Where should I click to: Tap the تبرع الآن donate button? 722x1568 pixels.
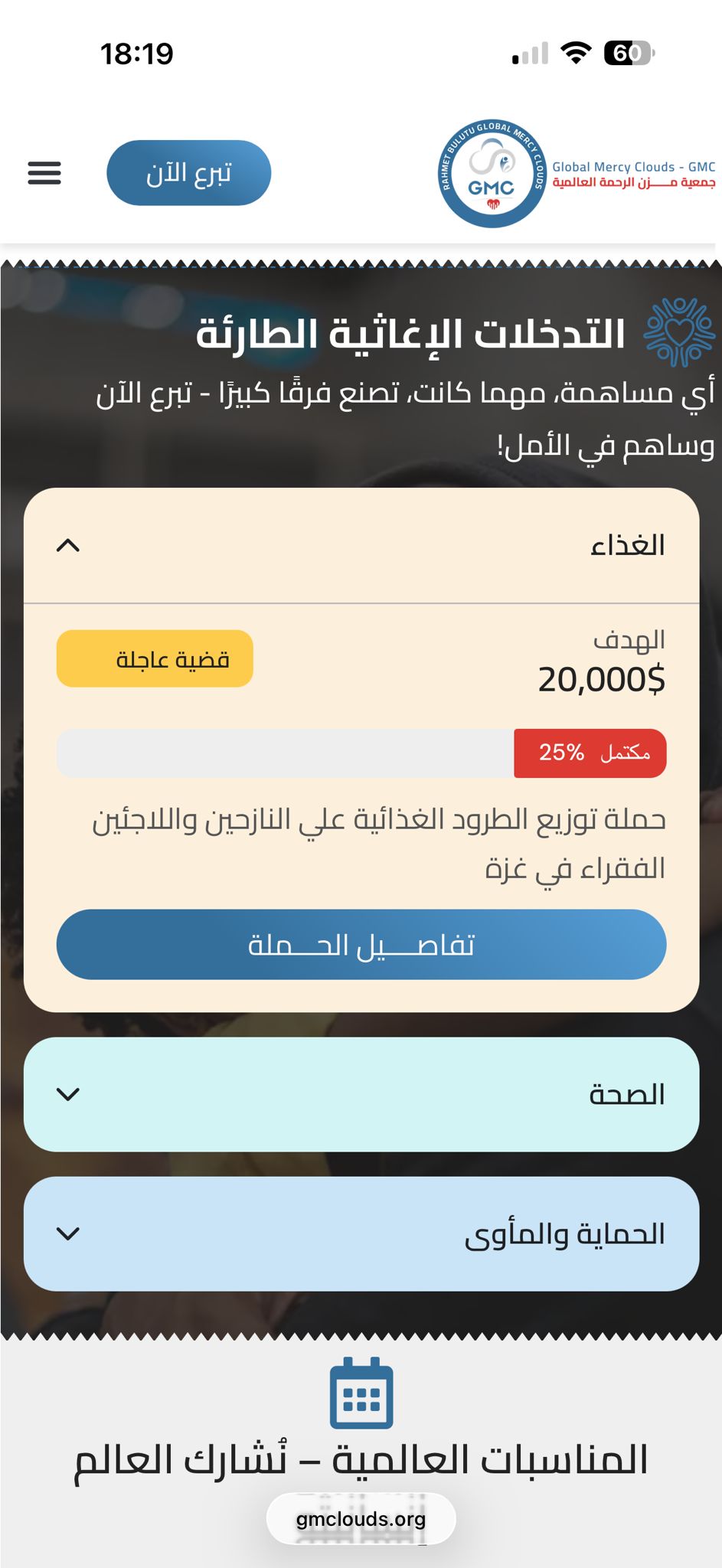188,173
